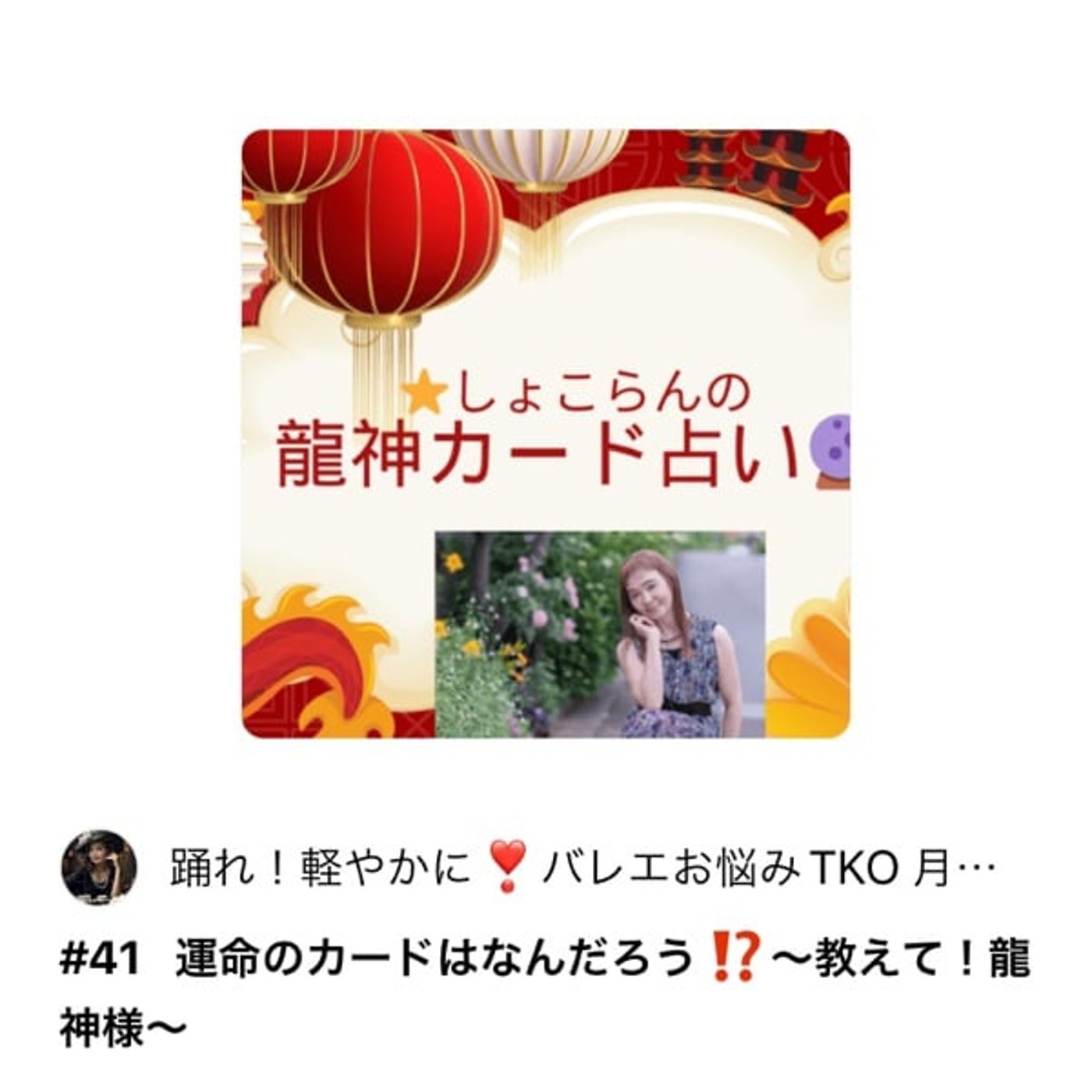Open the 龍神カード占い episode cover
This screenshot has height=1092, width=1092.
point(545,434)
